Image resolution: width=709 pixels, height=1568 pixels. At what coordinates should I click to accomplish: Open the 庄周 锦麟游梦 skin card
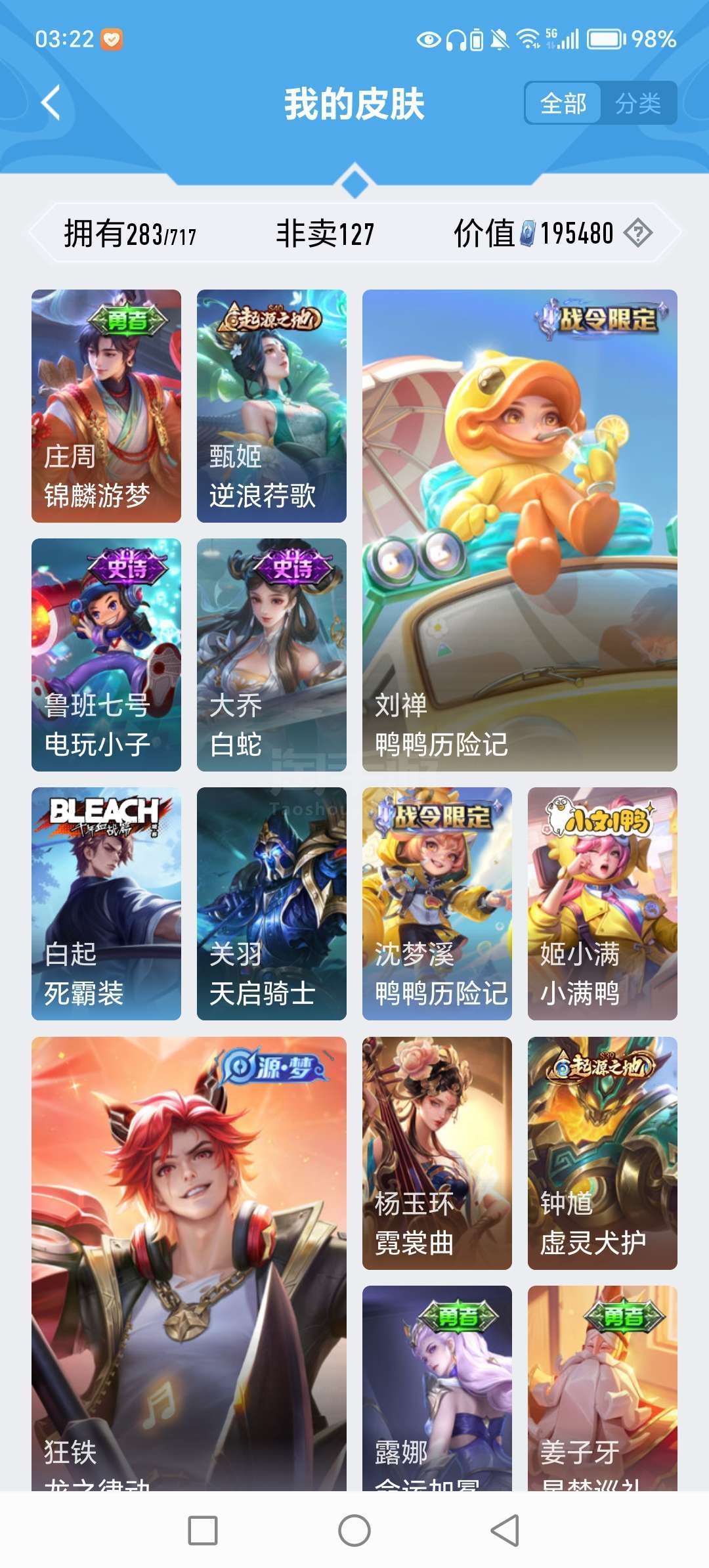(106, 406)
